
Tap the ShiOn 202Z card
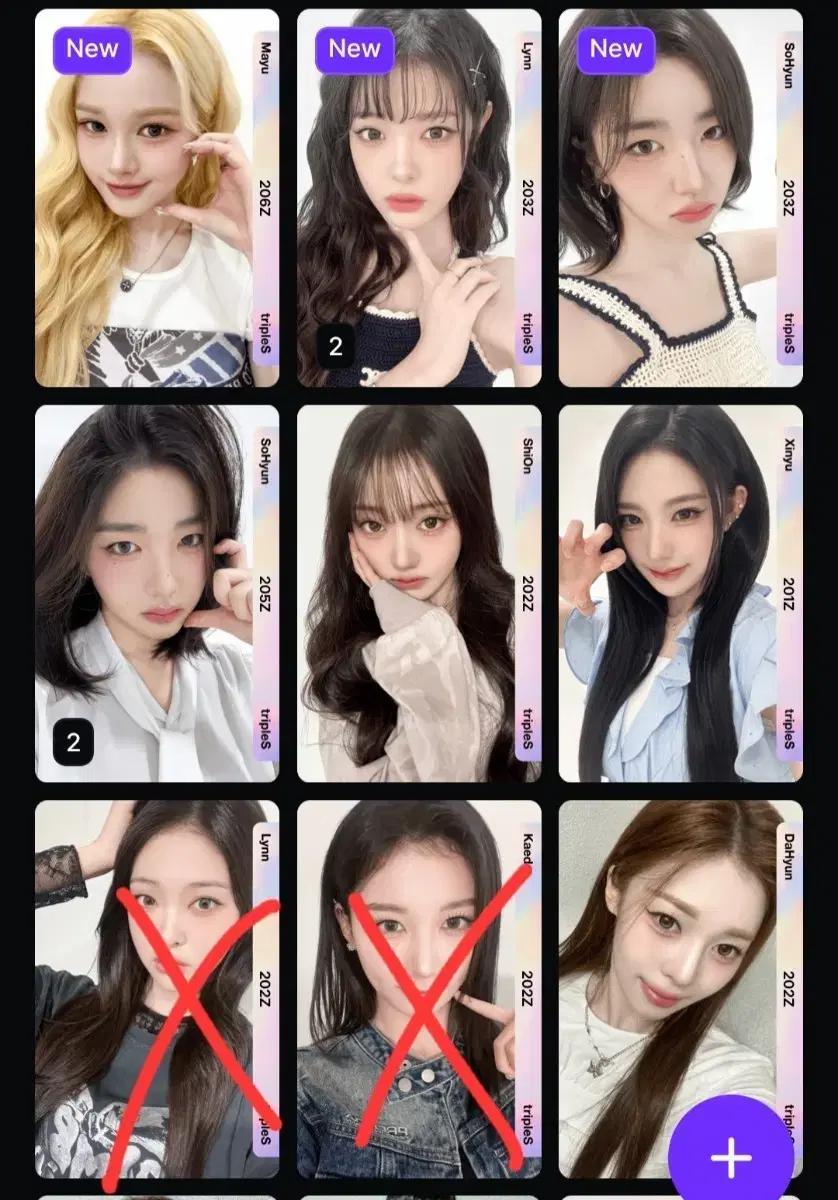coord(419,593)
